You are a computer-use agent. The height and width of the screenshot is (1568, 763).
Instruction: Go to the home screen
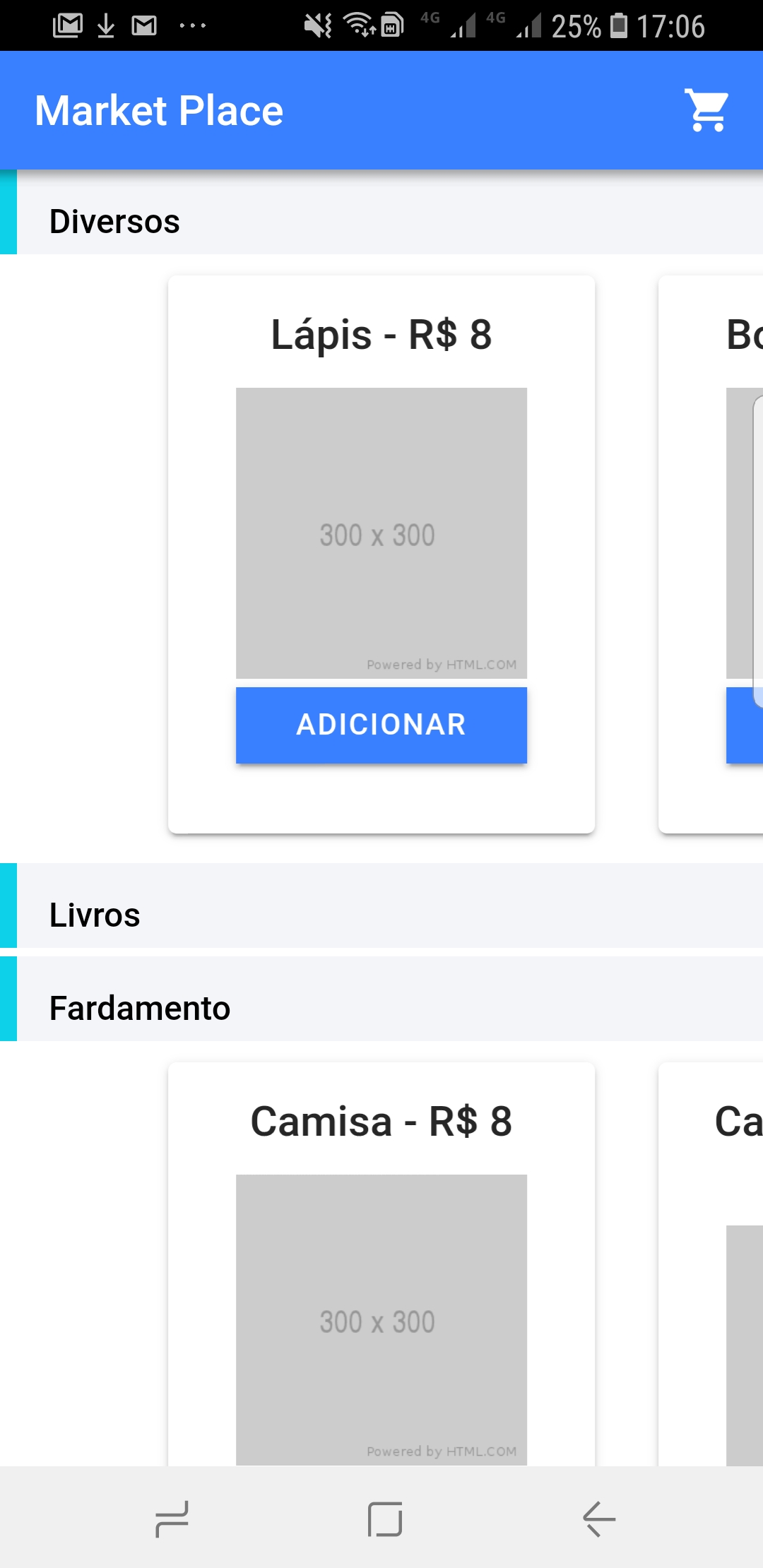(x=385, y=1519)
